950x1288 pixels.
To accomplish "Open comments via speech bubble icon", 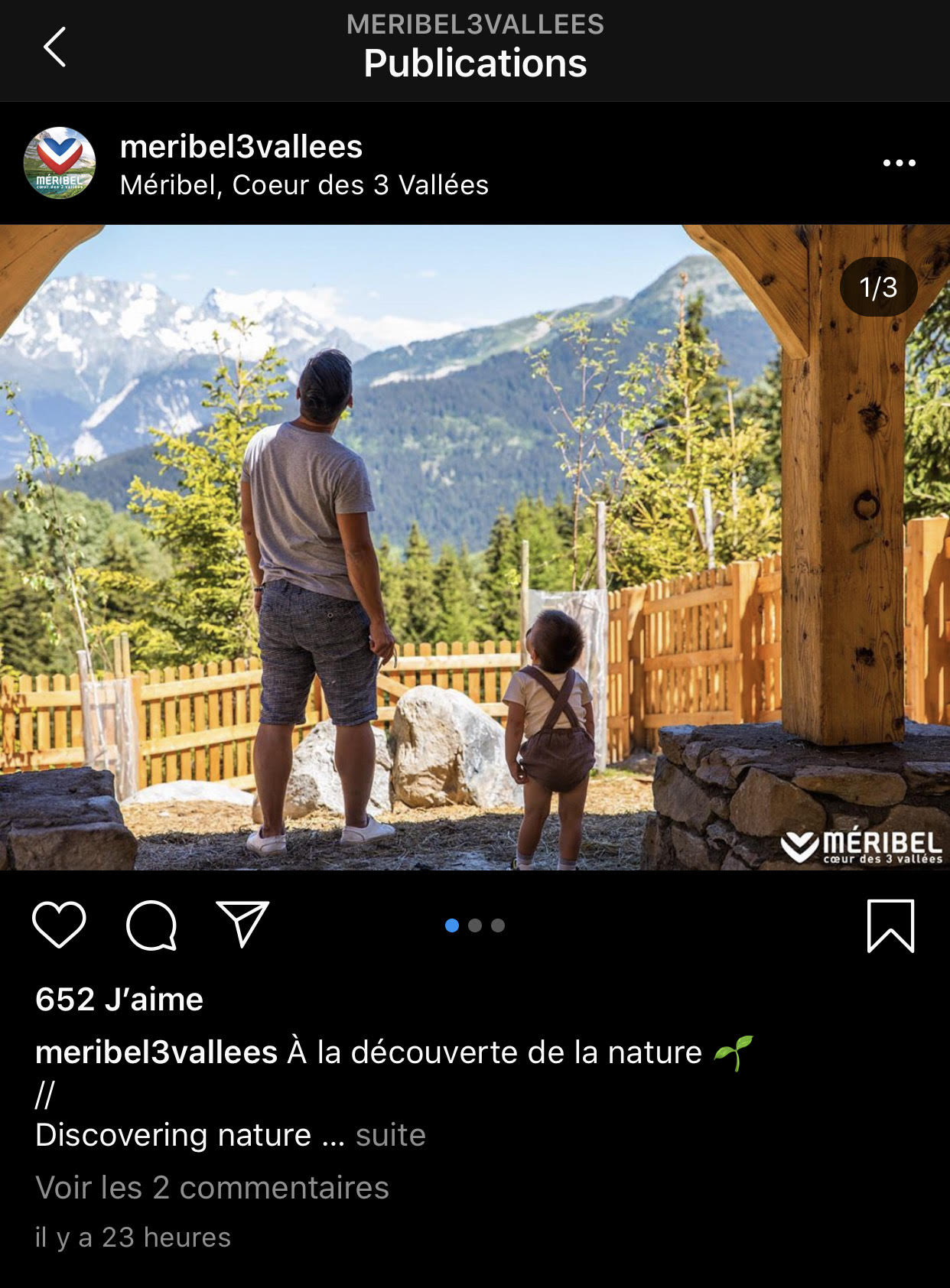I will [151, 925].
